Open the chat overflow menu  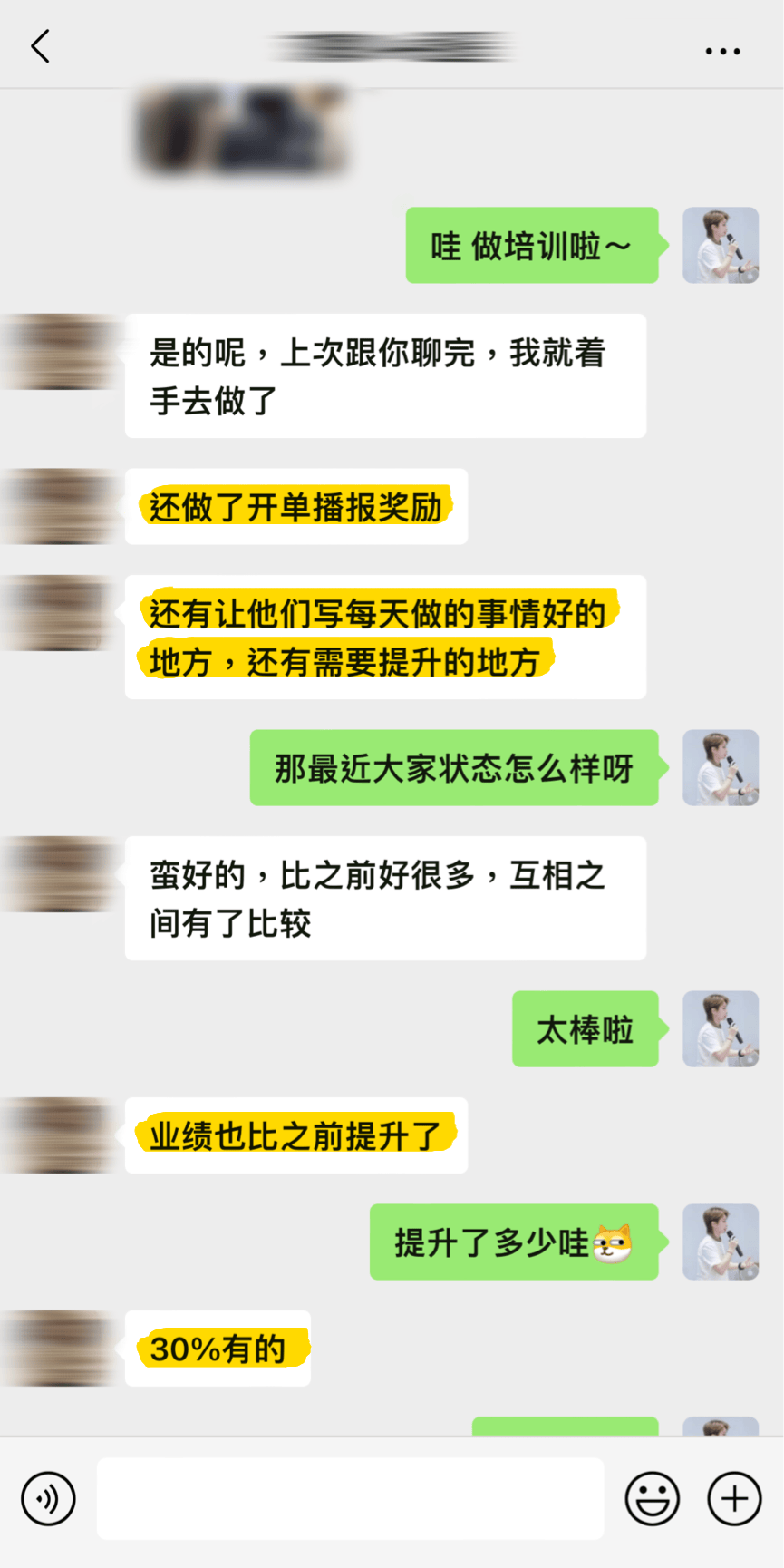[x=722, y=52]
